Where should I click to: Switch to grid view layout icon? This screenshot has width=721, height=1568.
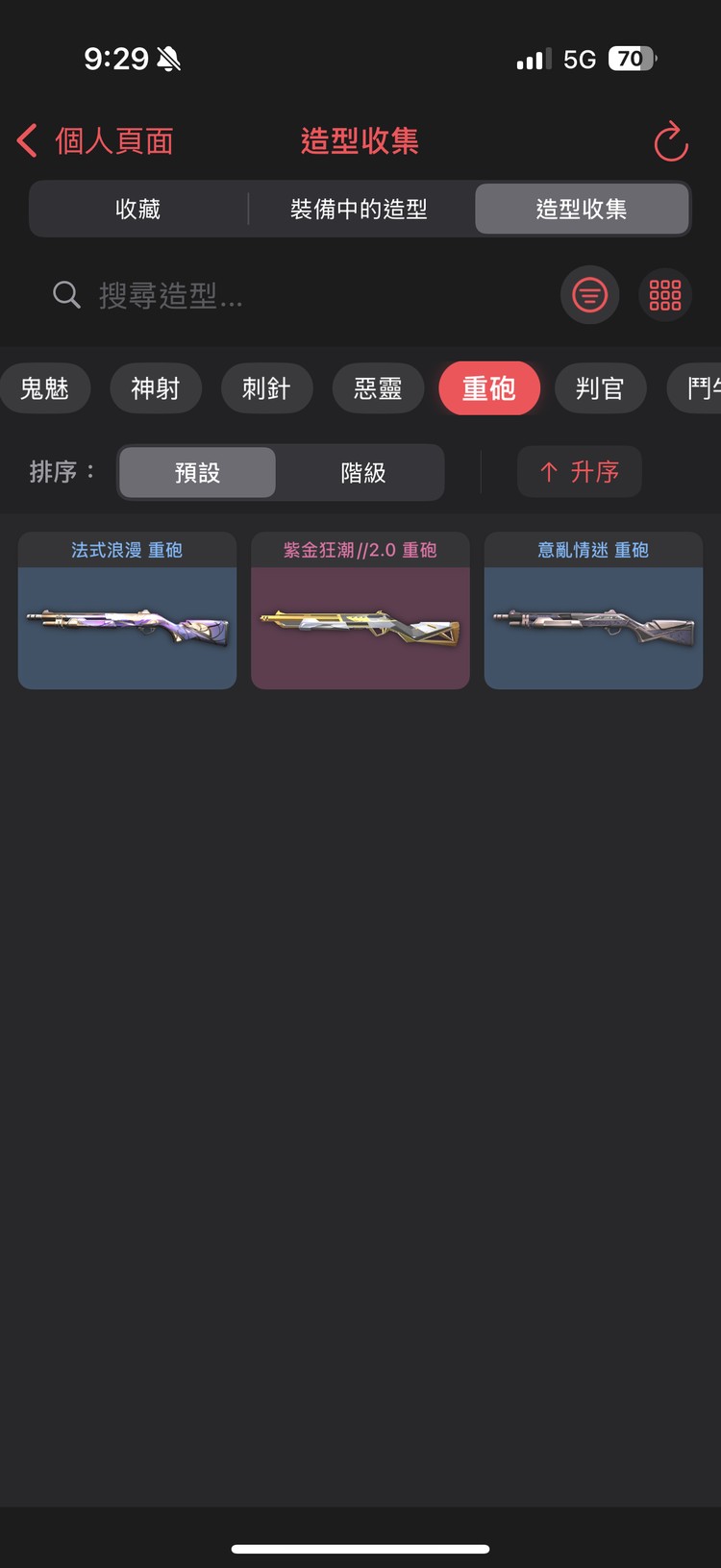pos(665,295)
